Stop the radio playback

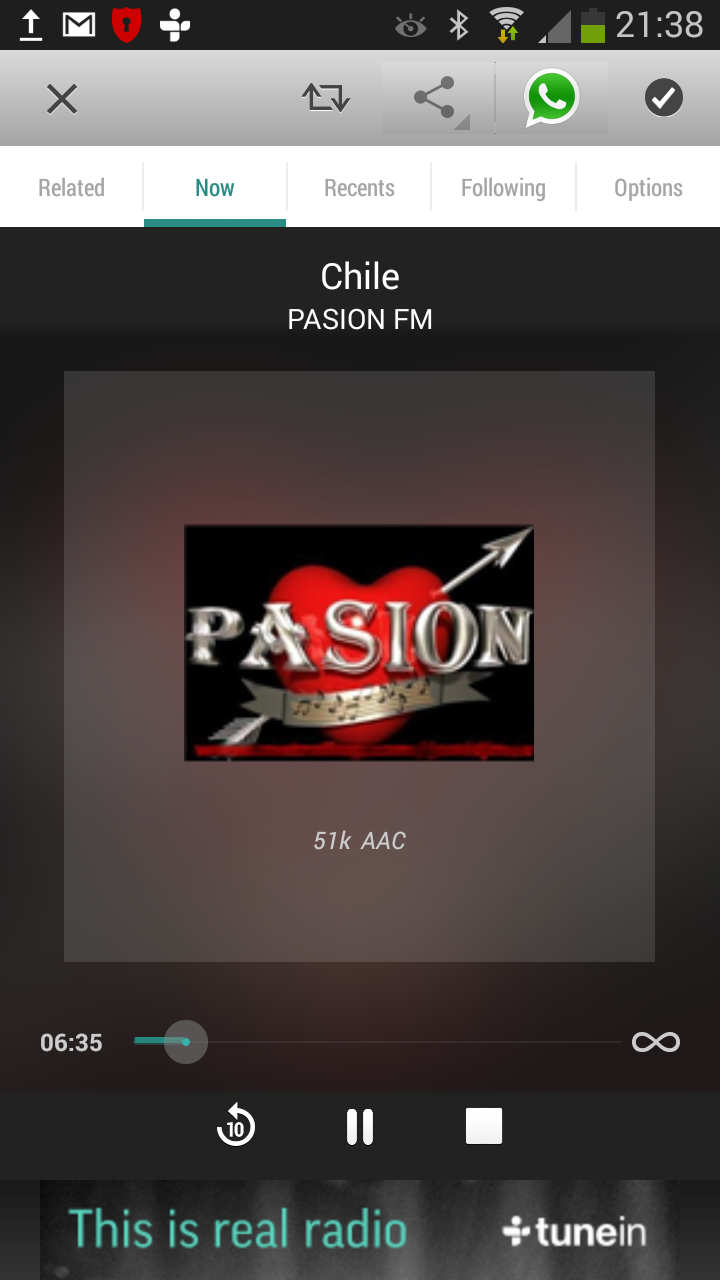click(x=484, y=1127)
